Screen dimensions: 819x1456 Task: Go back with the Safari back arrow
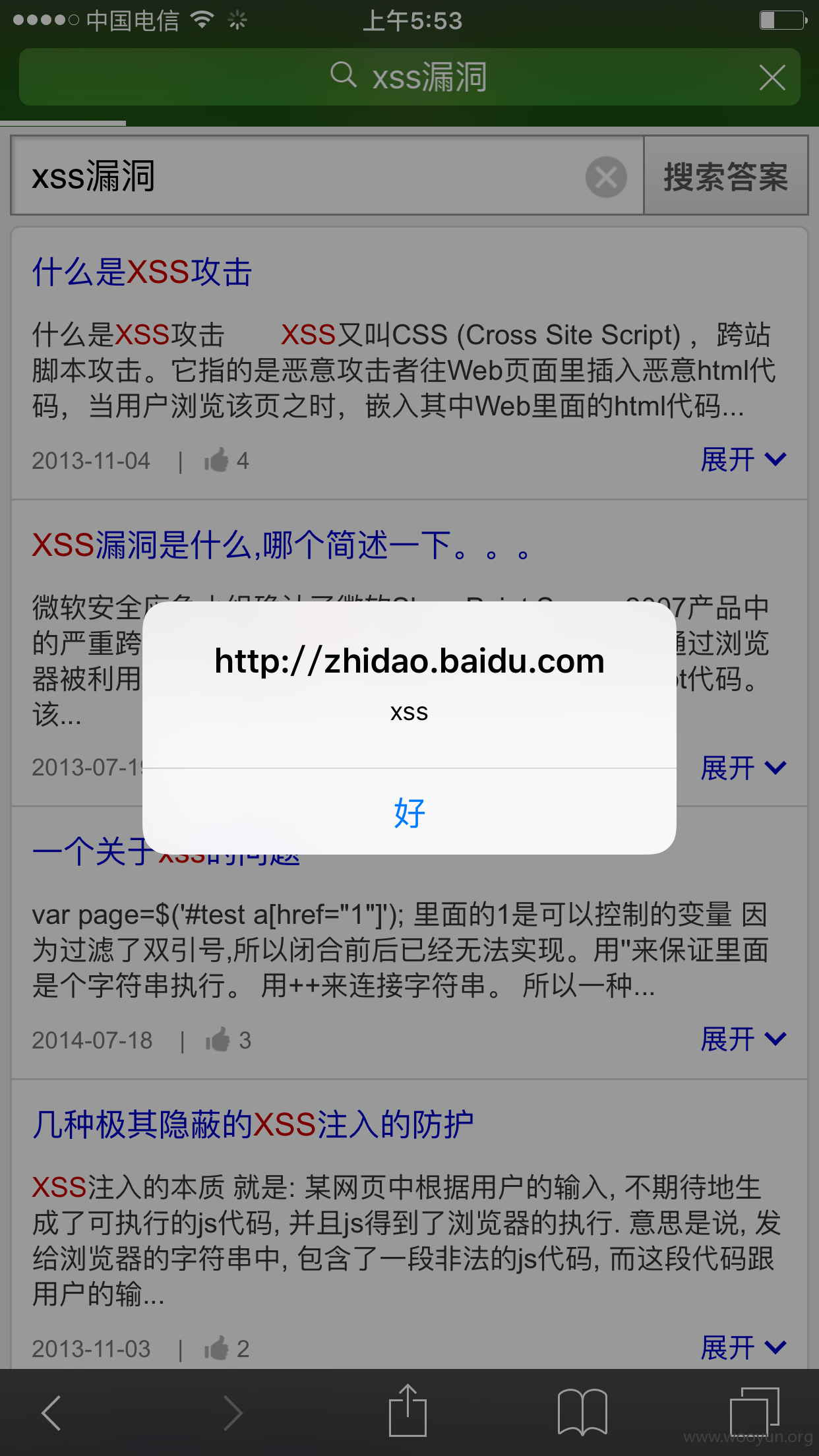pos(51,1412)
